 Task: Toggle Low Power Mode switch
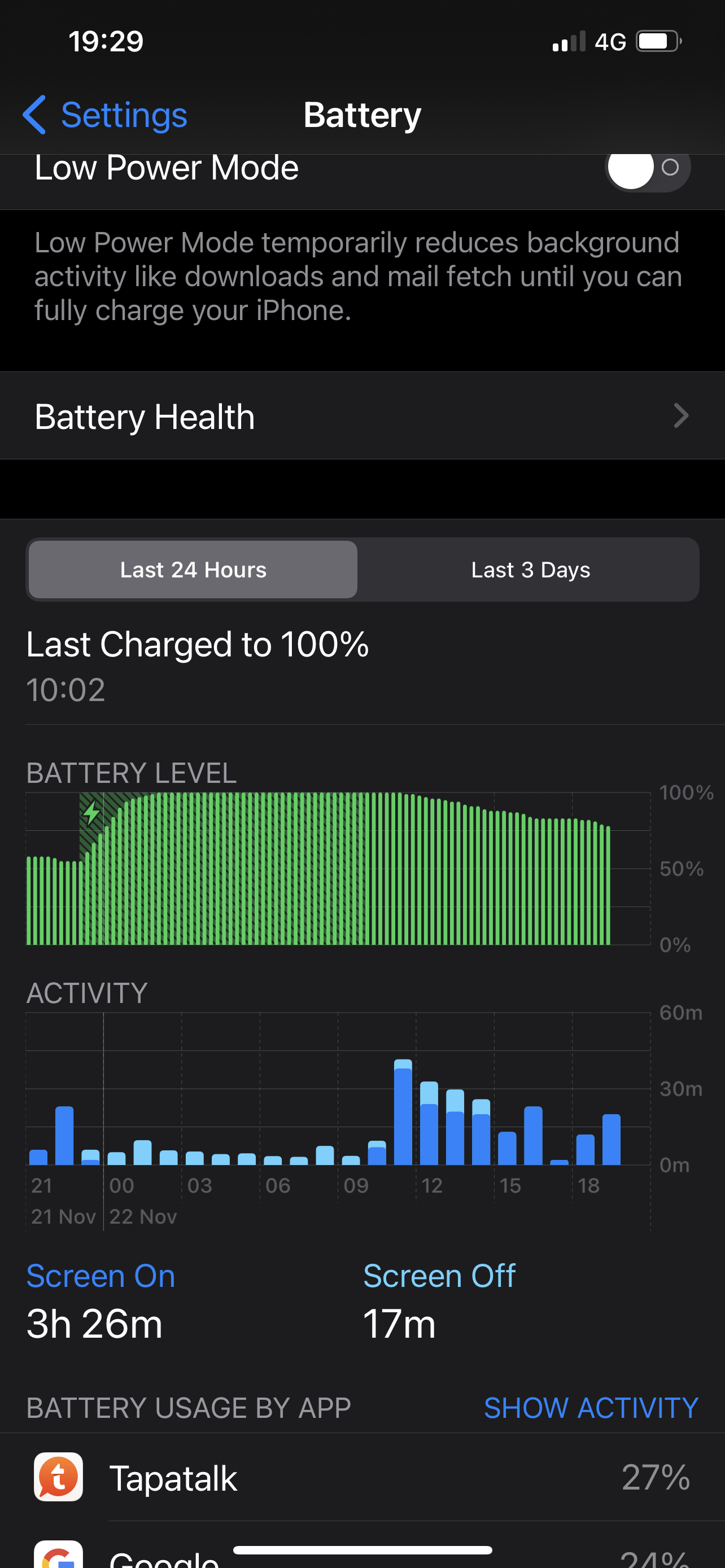tap(647, 169)
